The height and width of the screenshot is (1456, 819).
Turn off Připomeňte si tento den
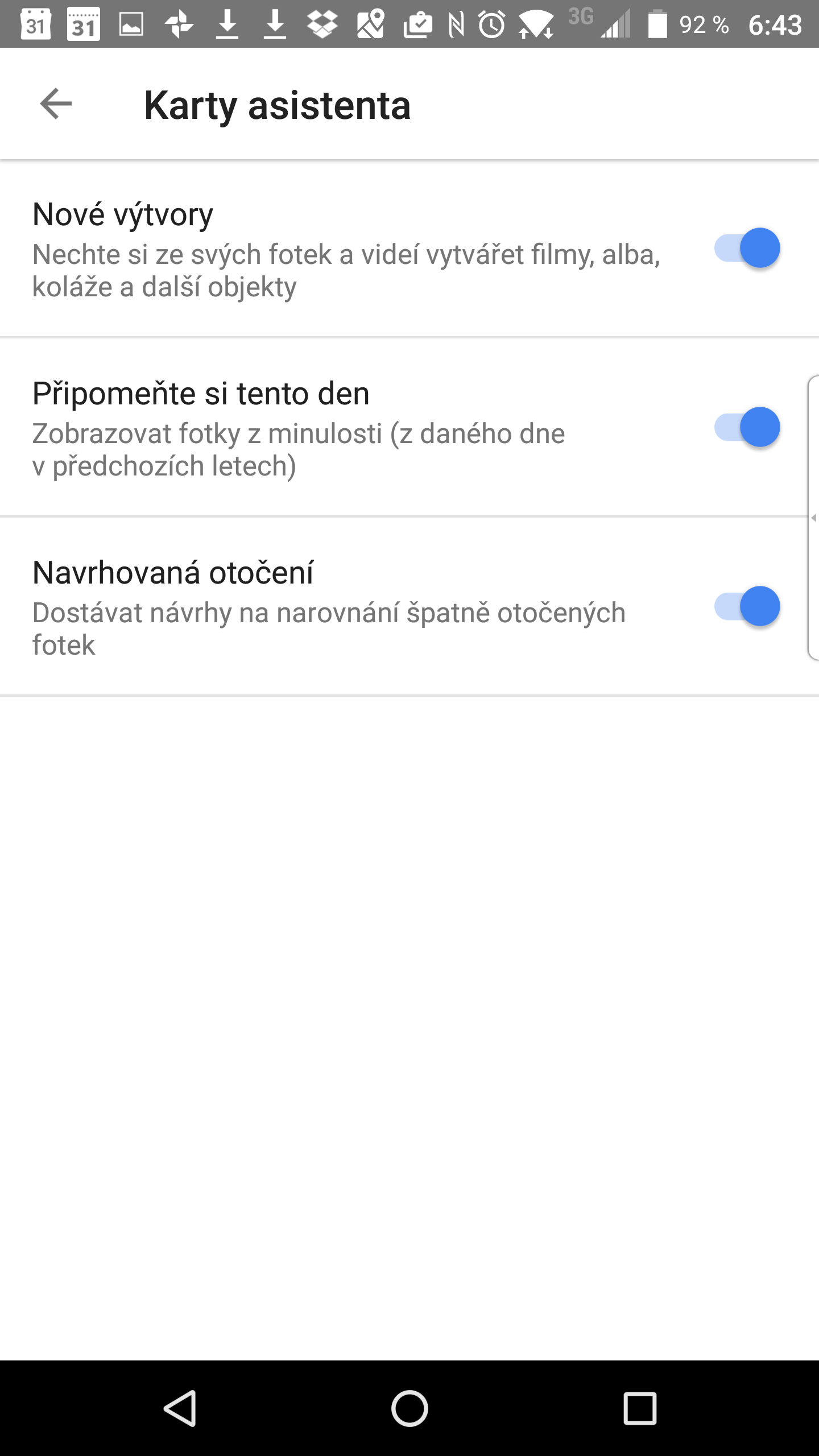tap(747, 427)
